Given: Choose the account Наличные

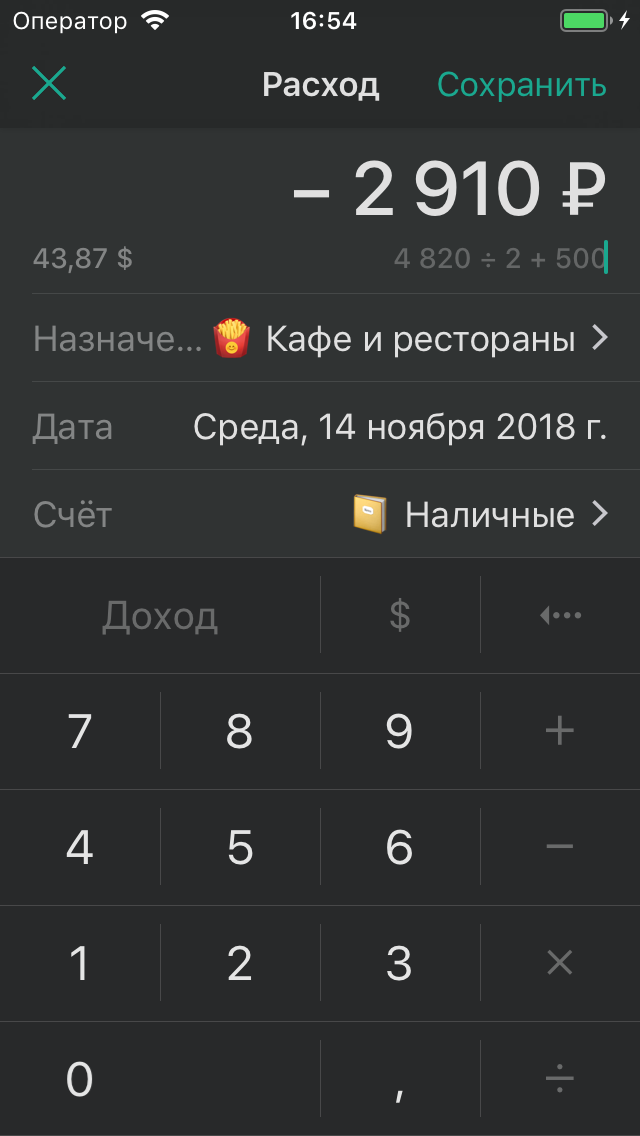Looking at the screenshot, I should point(480,515).
